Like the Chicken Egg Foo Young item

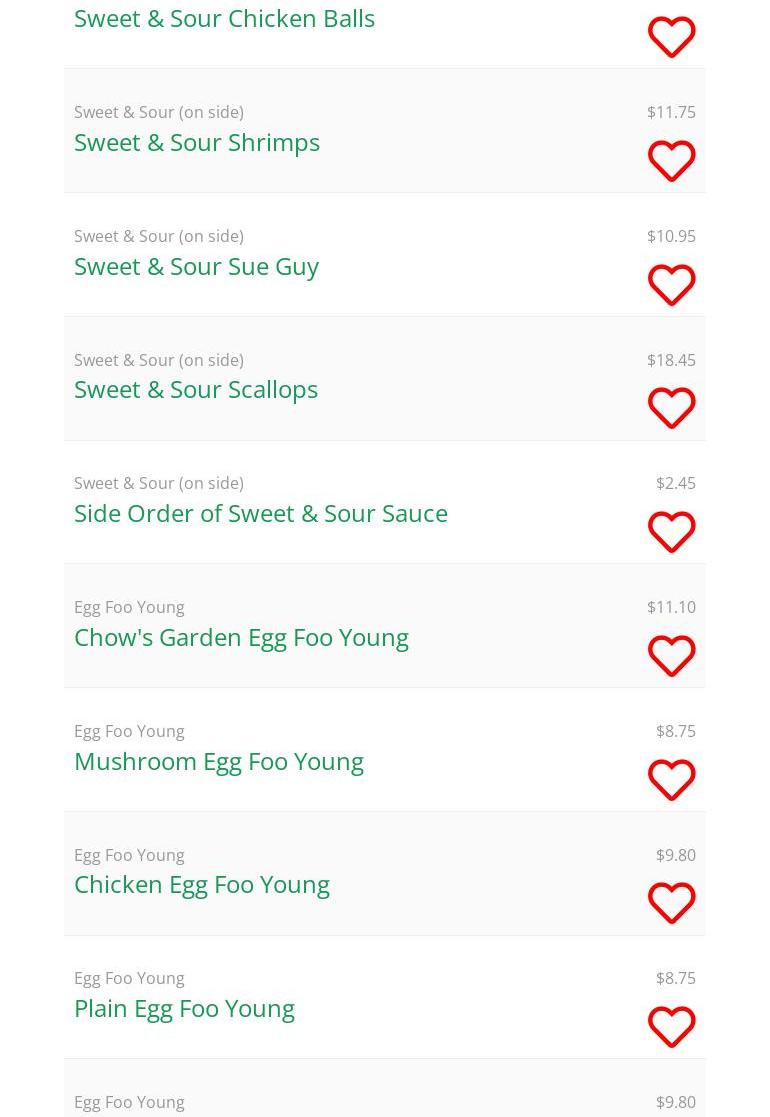click(x=671, y=903)
